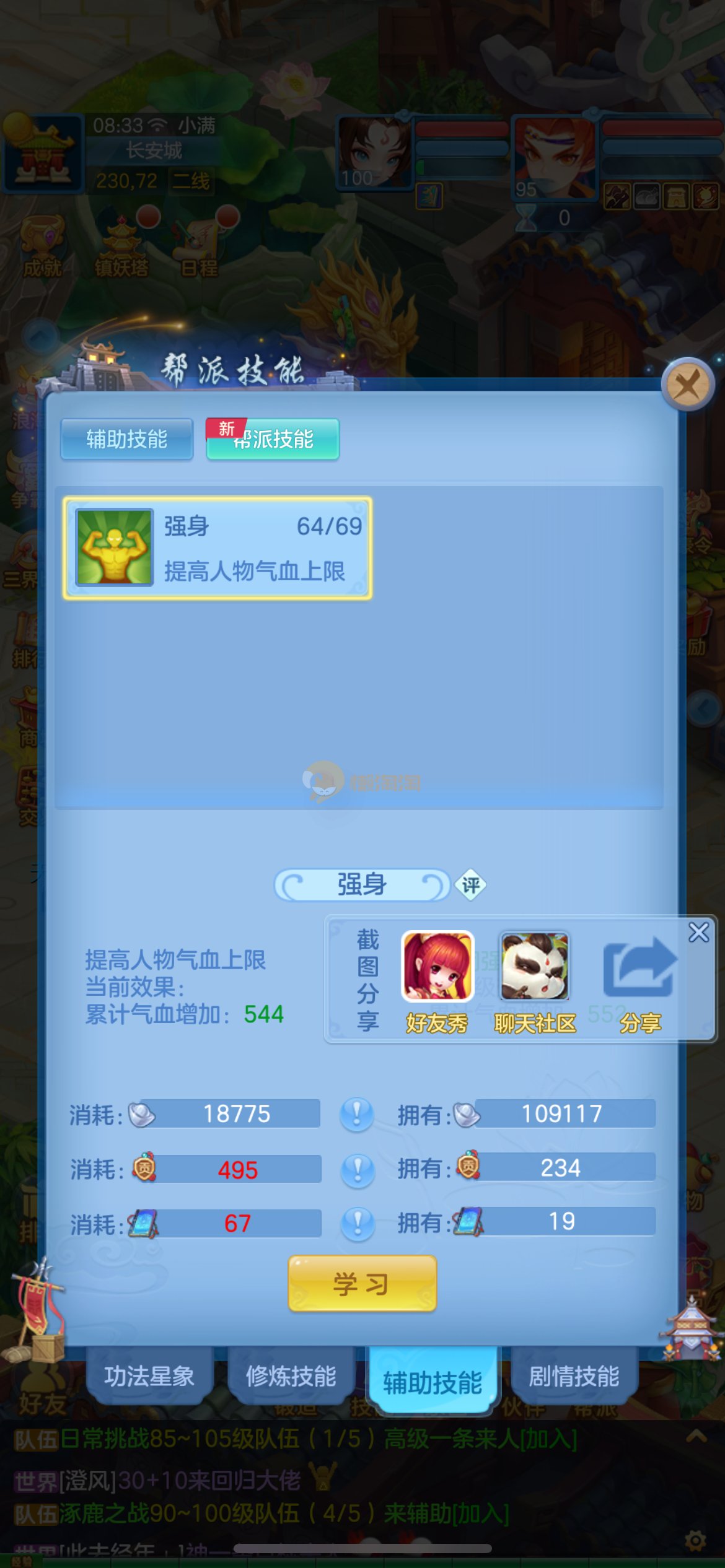
Task: Close the 帮派技能 dialog
Action: tap(688, 385)
